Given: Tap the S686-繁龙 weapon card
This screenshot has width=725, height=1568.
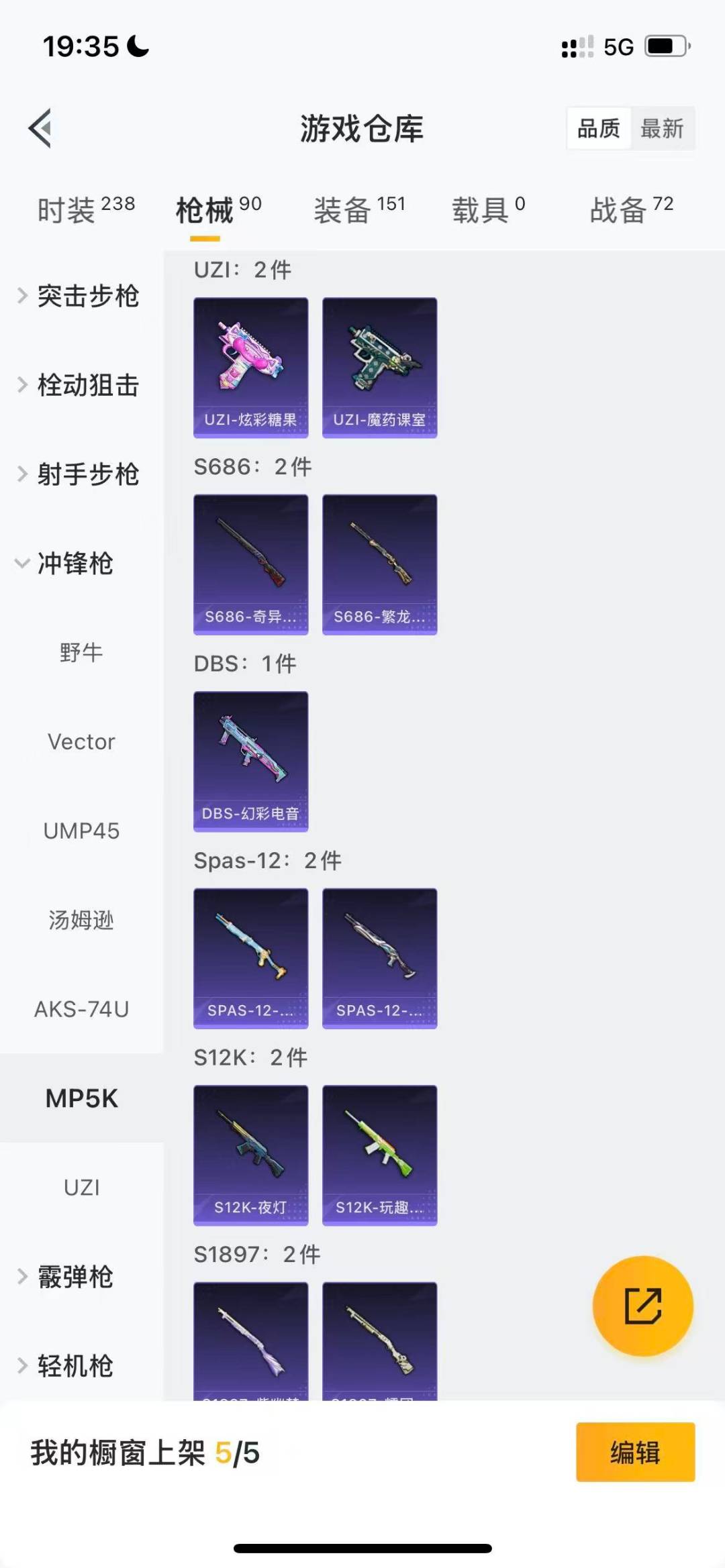Looking at the screenshot, I should [x=379, y=564].
